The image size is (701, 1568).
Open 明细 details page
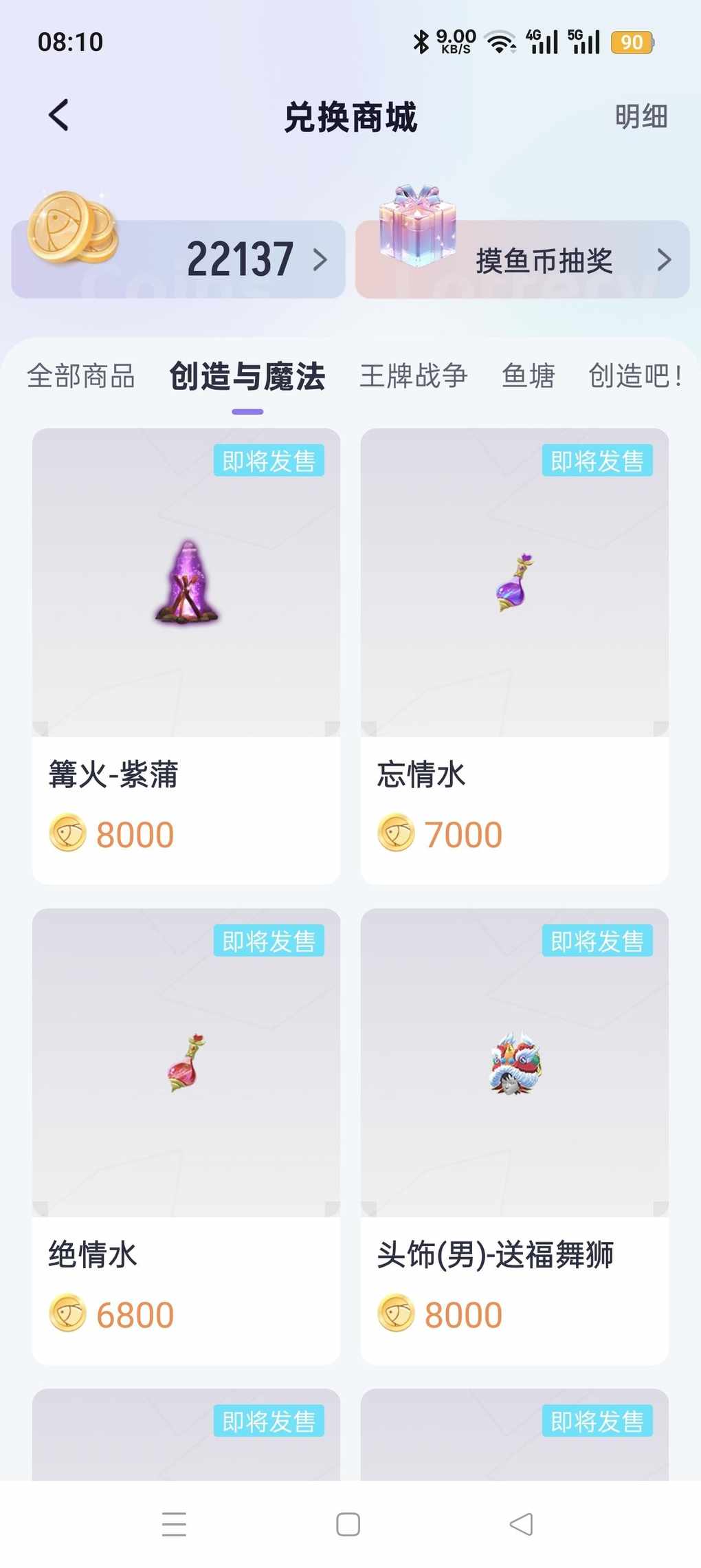pos(641,116)
